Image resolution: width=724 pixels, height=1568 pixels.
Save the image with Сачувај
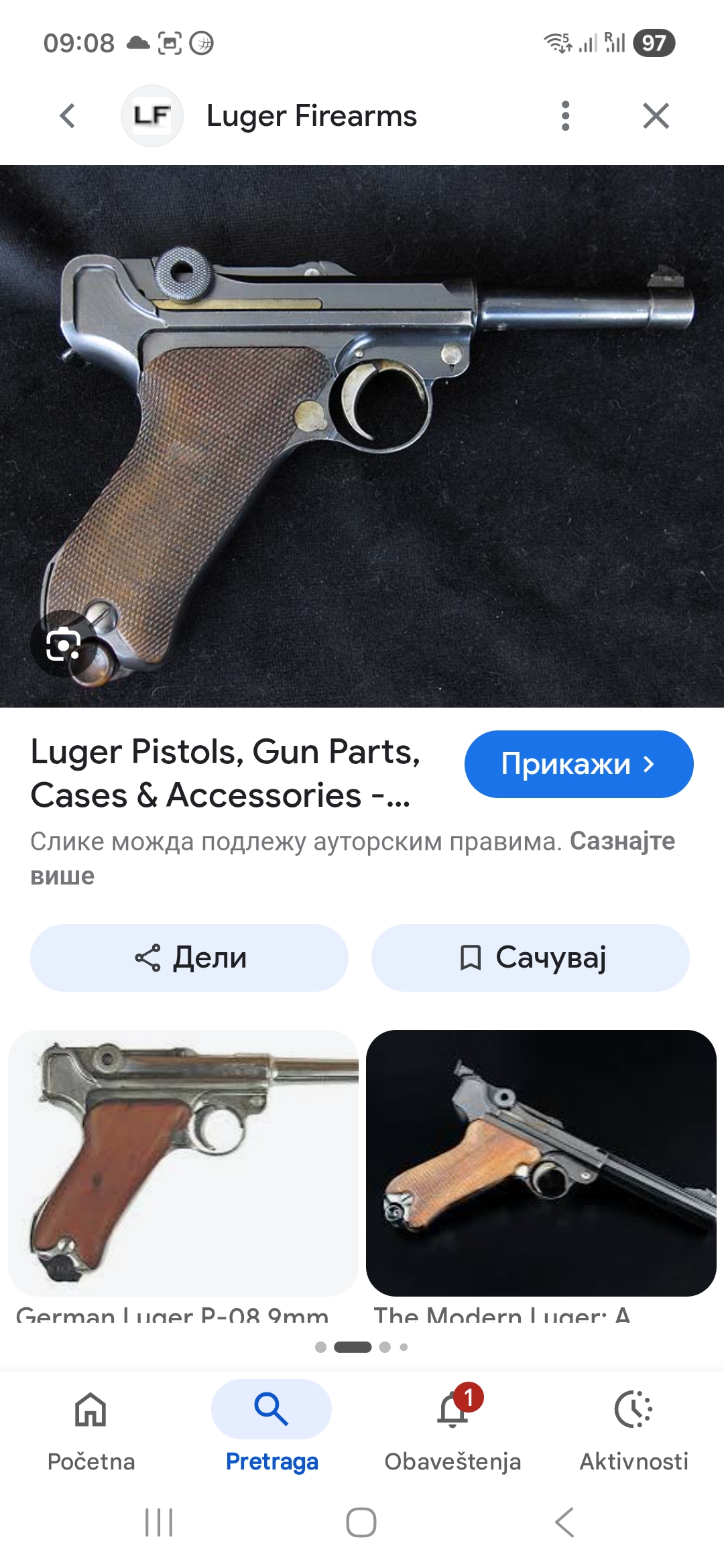(x=530, y=958)
